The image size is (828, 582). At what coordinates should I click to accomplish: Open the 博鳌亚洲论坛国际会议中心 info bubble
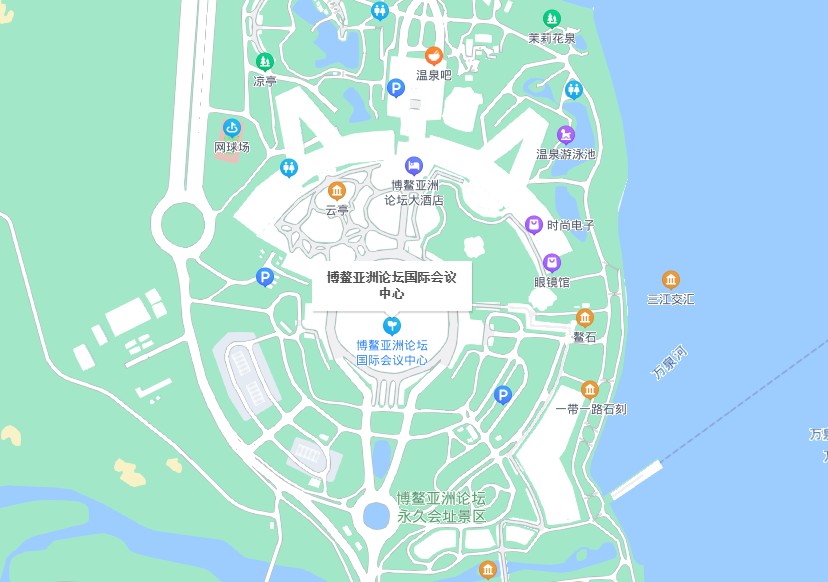[391, 285]
